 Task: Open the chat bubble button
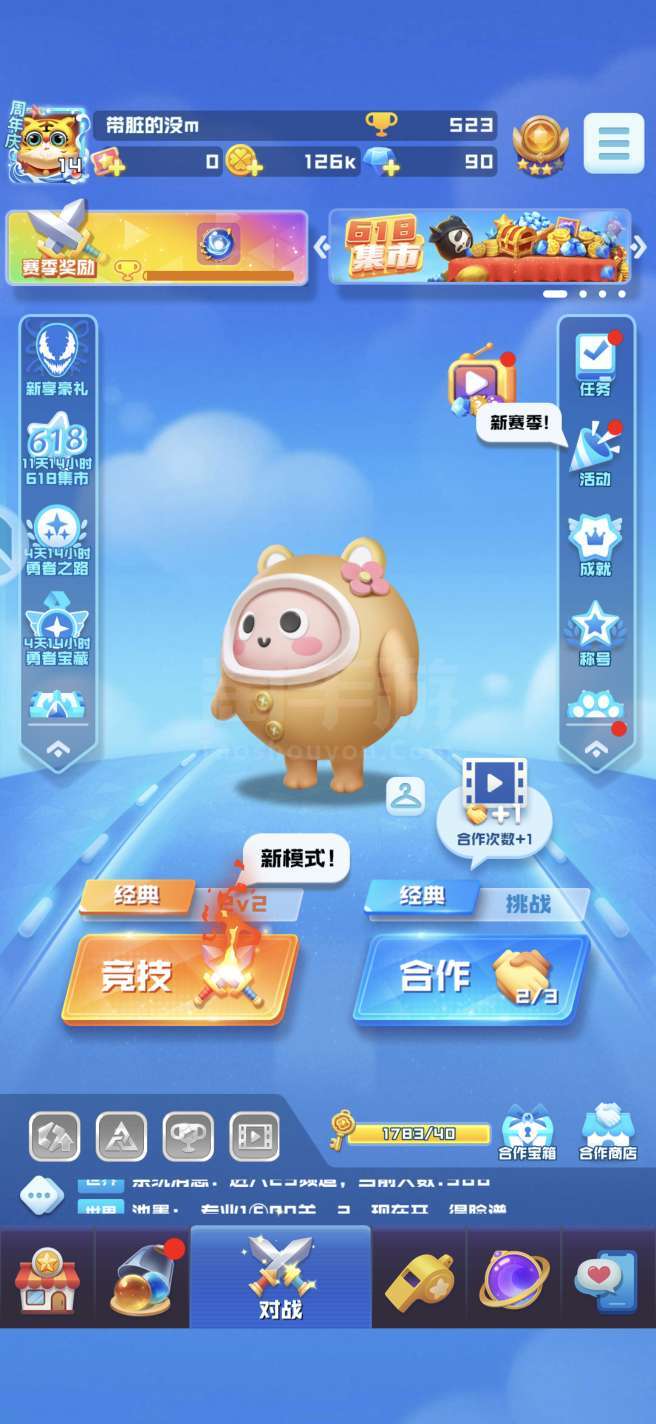41,1194
